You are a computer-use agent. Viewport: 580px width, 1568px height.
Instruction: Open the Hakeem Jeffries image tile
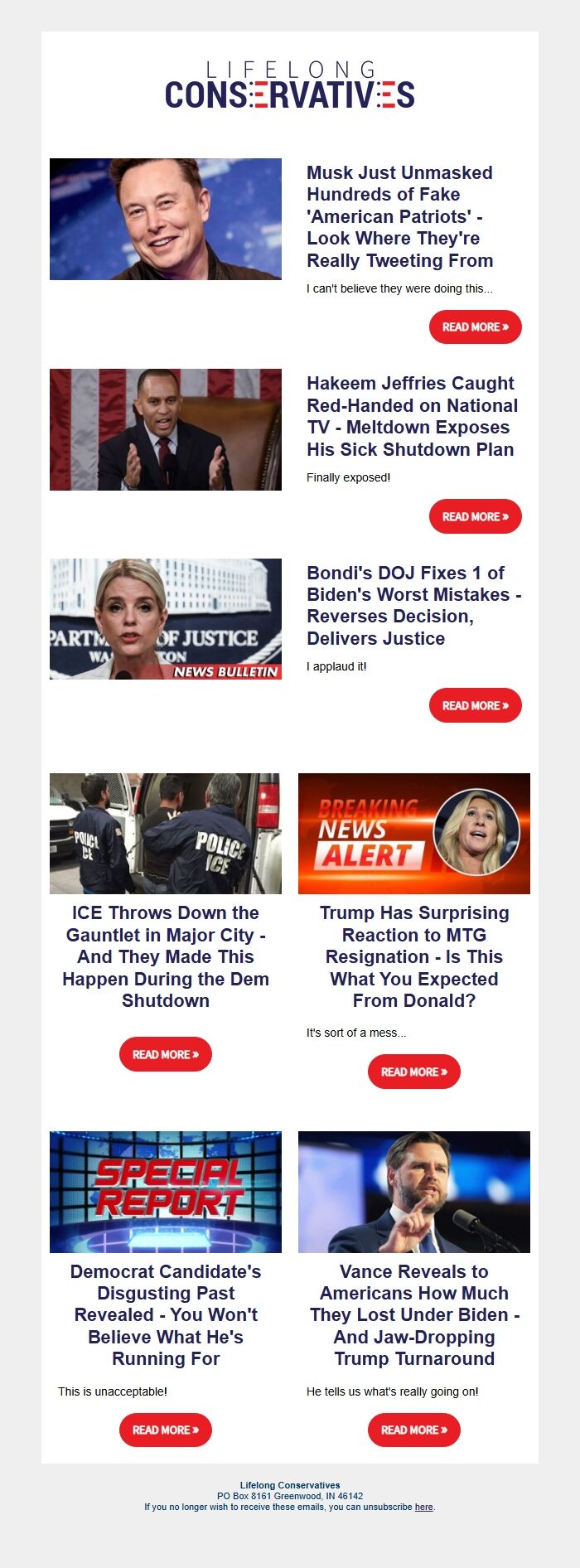click(x=166, y=429)
